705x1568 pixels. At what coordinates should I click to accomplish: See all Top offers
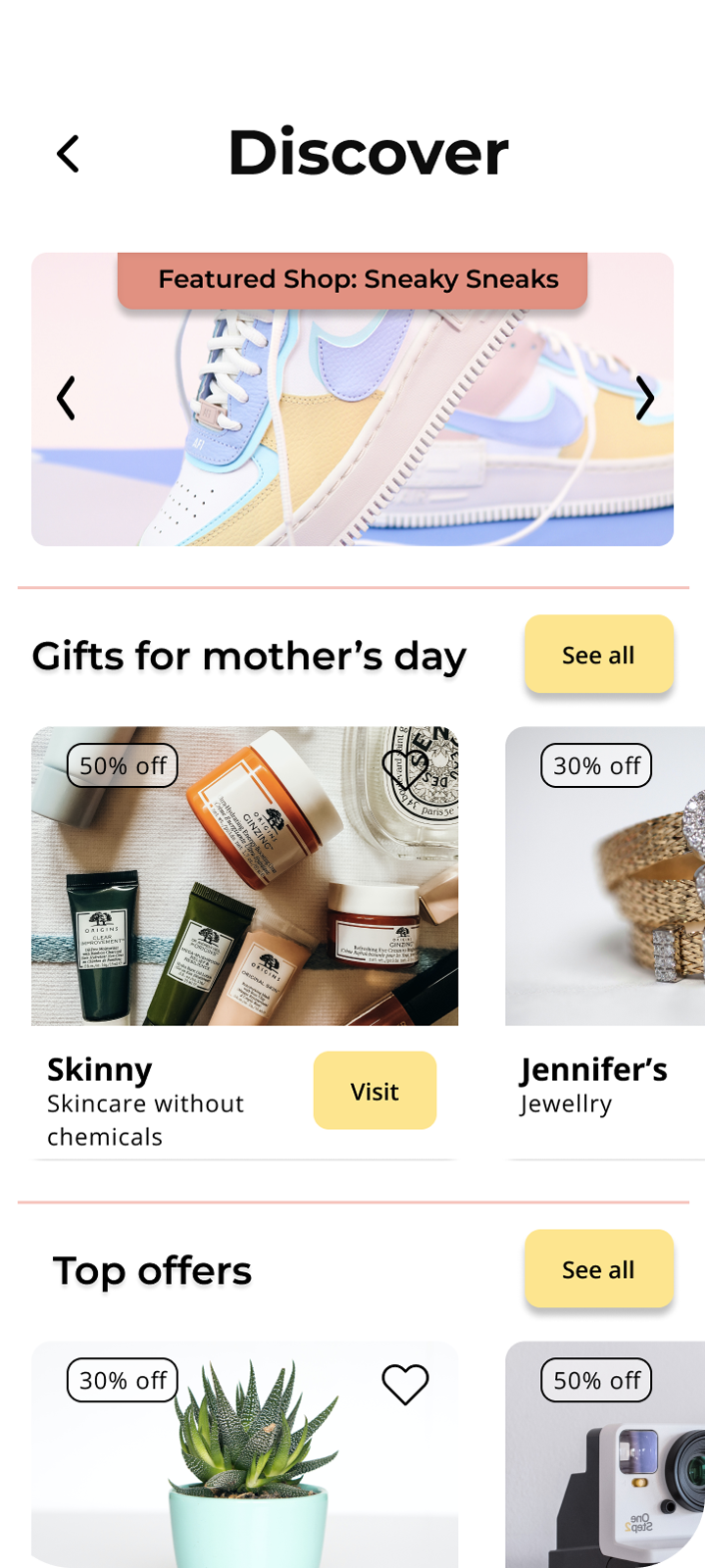[x=598, y=1269]
